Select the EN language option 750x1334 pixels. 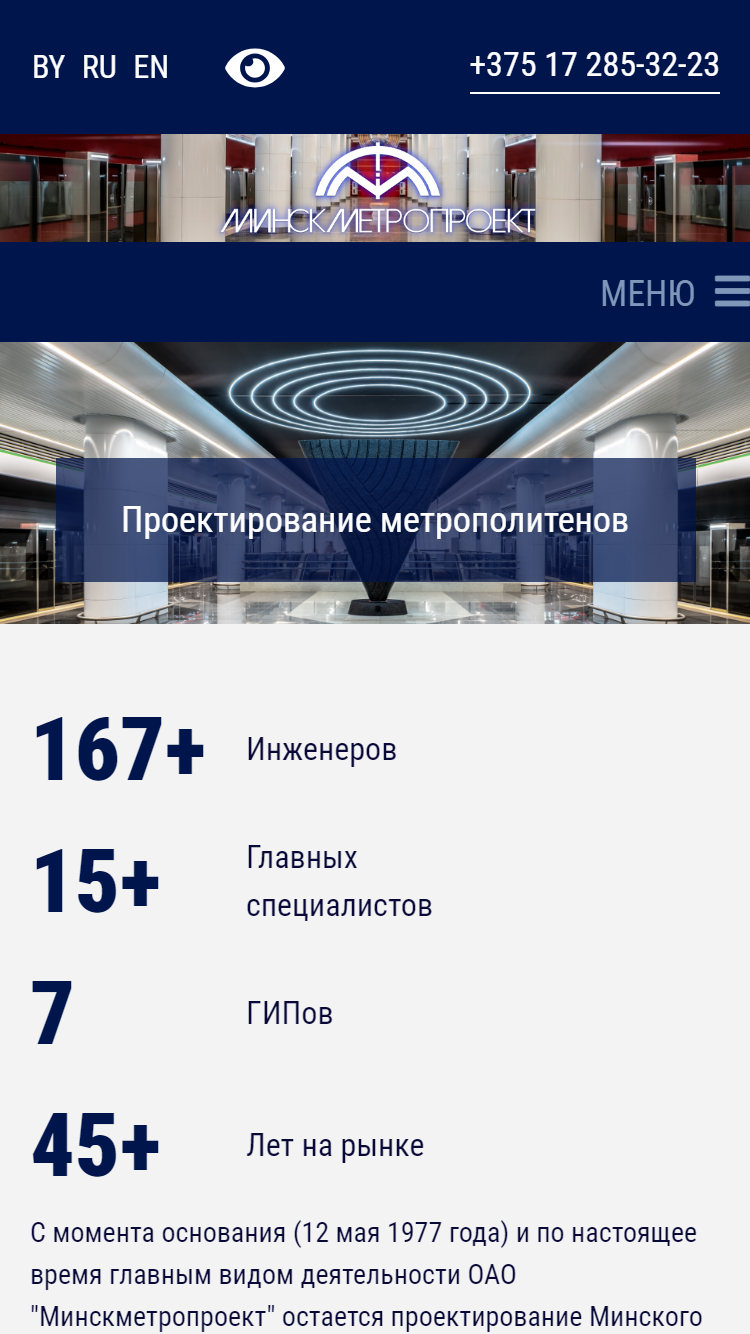(x=151, y=67)
